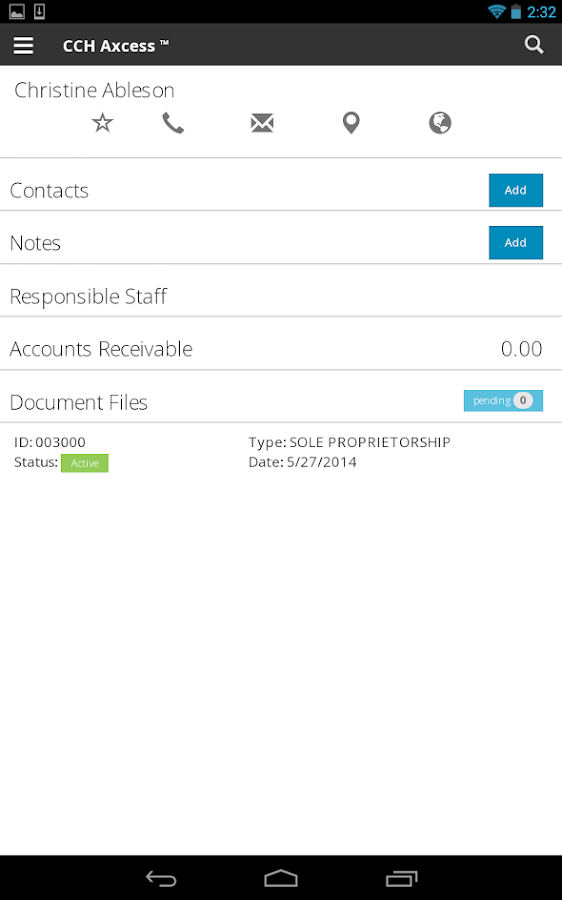Email the client using envelope icon

pos(262,123)
